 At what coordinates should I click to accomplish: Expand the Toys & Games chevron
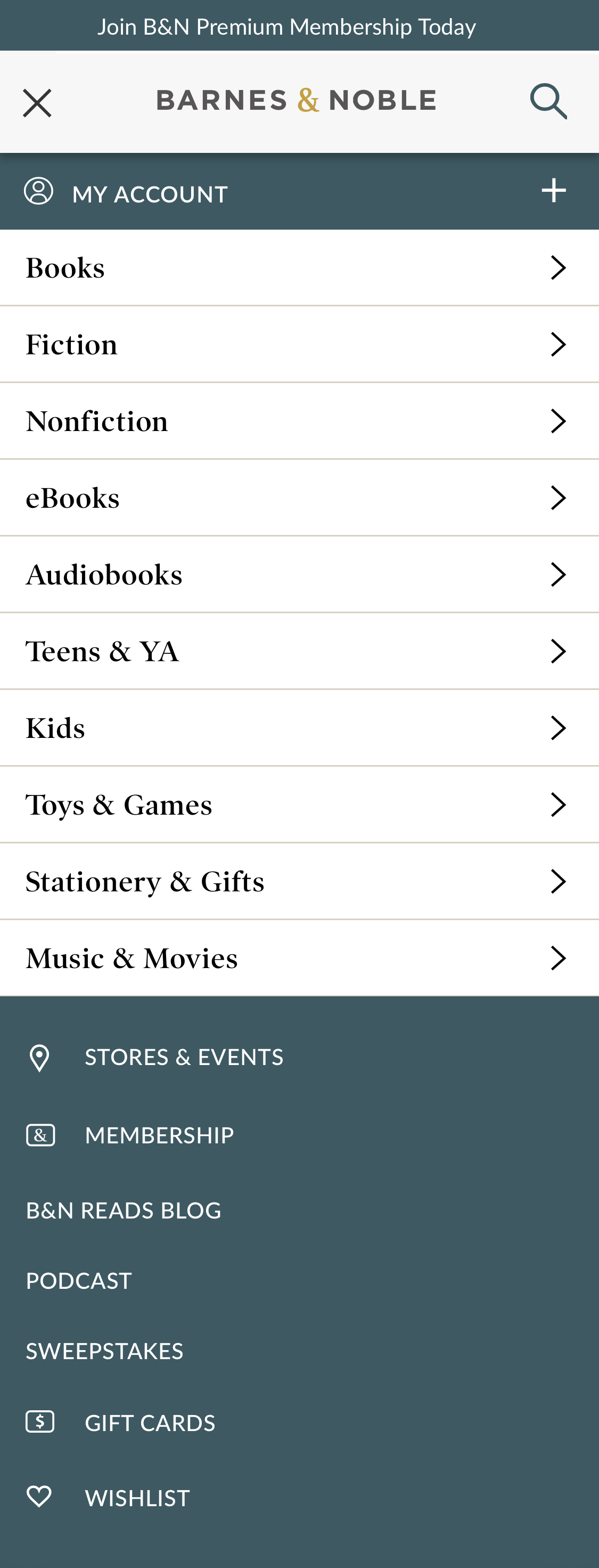pos(558,803)
